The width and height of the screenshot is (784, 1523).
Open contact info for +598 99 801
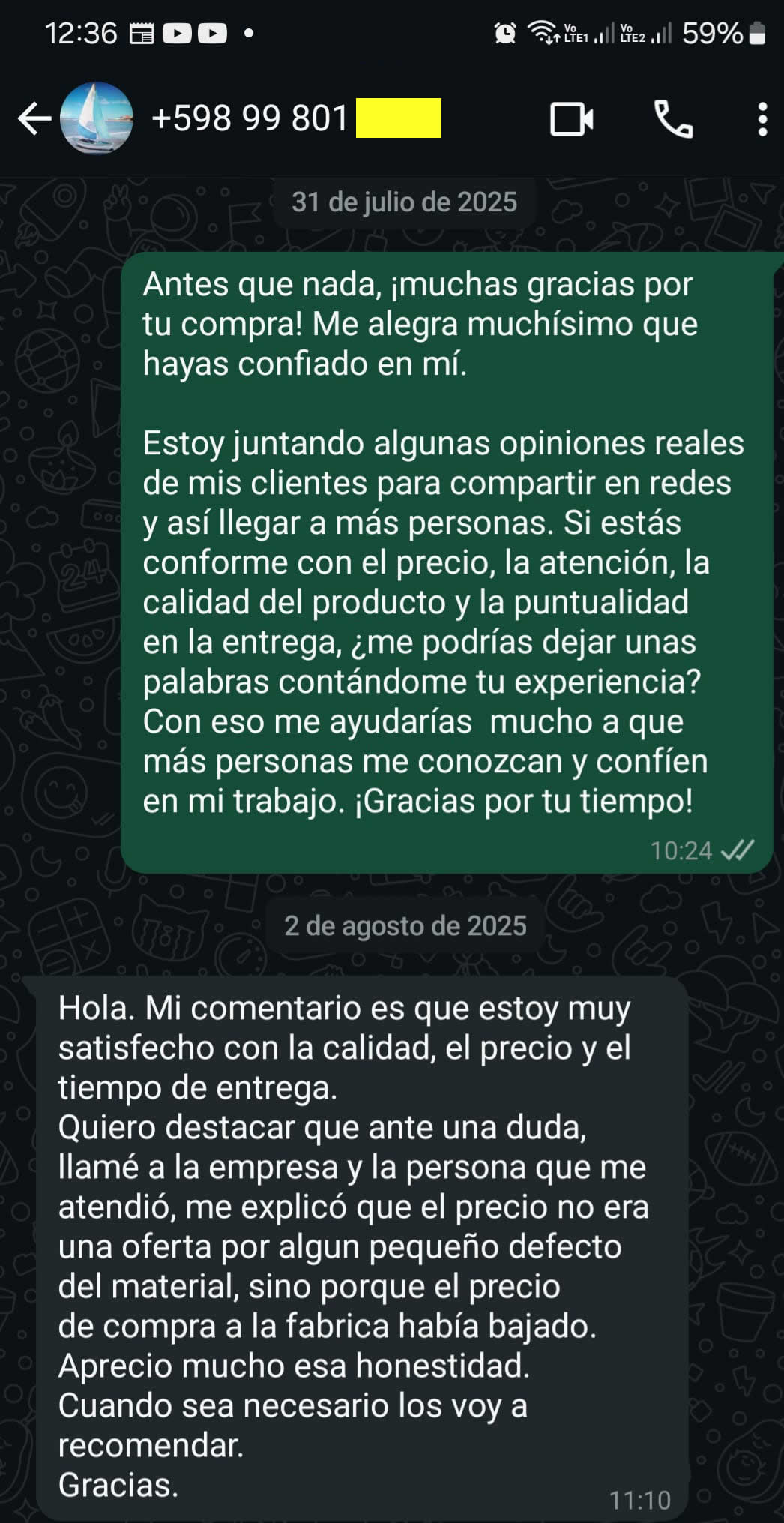click(x=251, y=118)
